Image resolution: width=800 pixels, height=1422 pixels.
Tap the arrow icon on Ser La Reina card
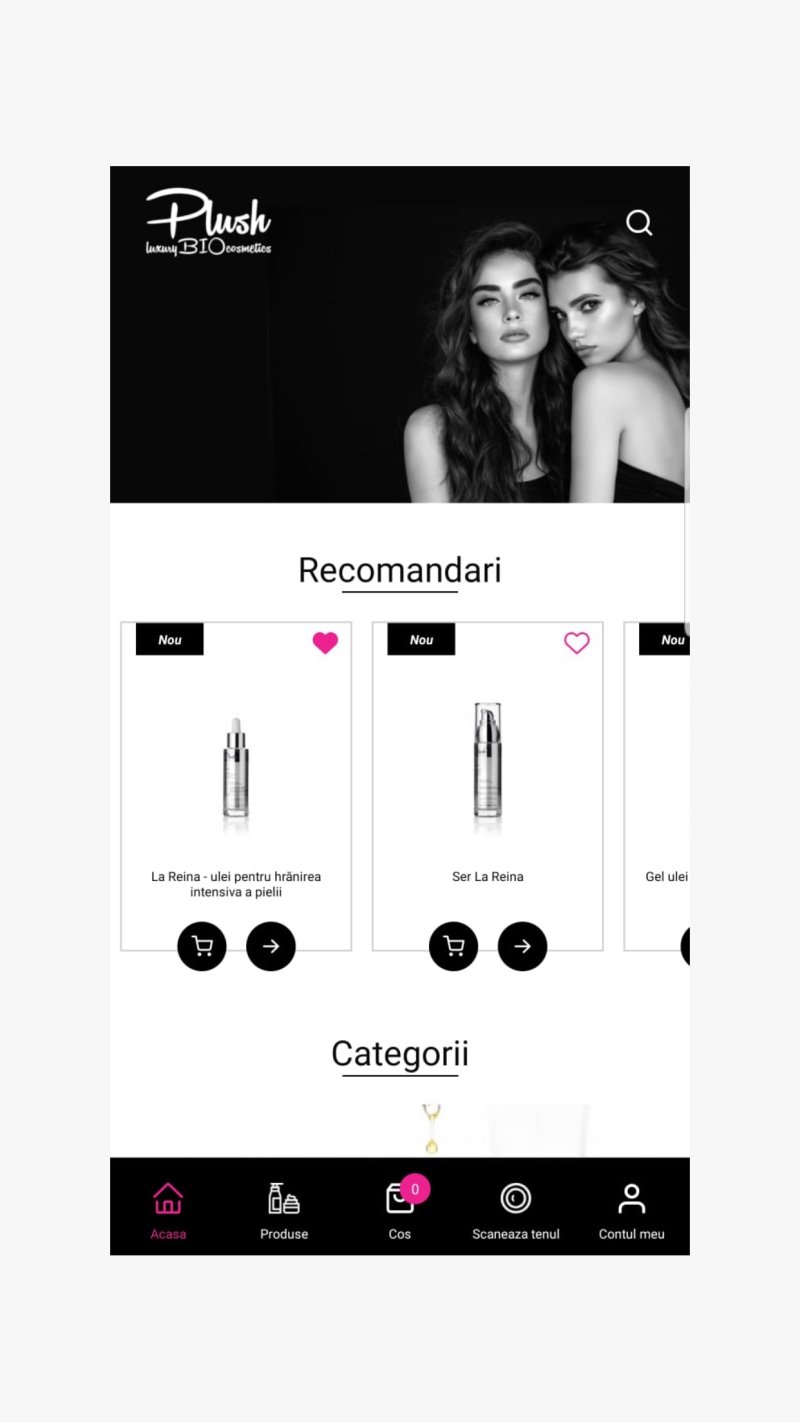point(522,946)
